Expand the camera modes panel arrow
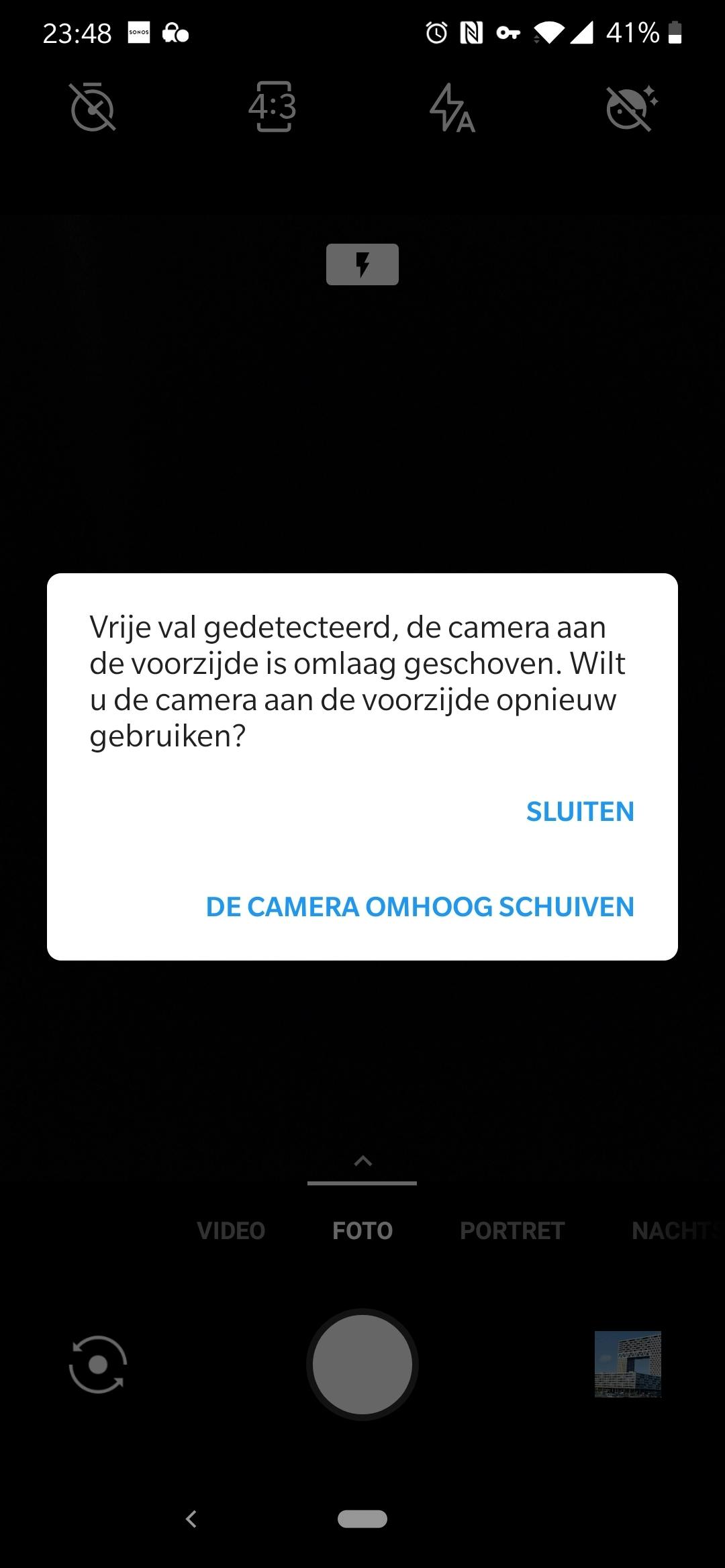 click(x=362, y=1161)
